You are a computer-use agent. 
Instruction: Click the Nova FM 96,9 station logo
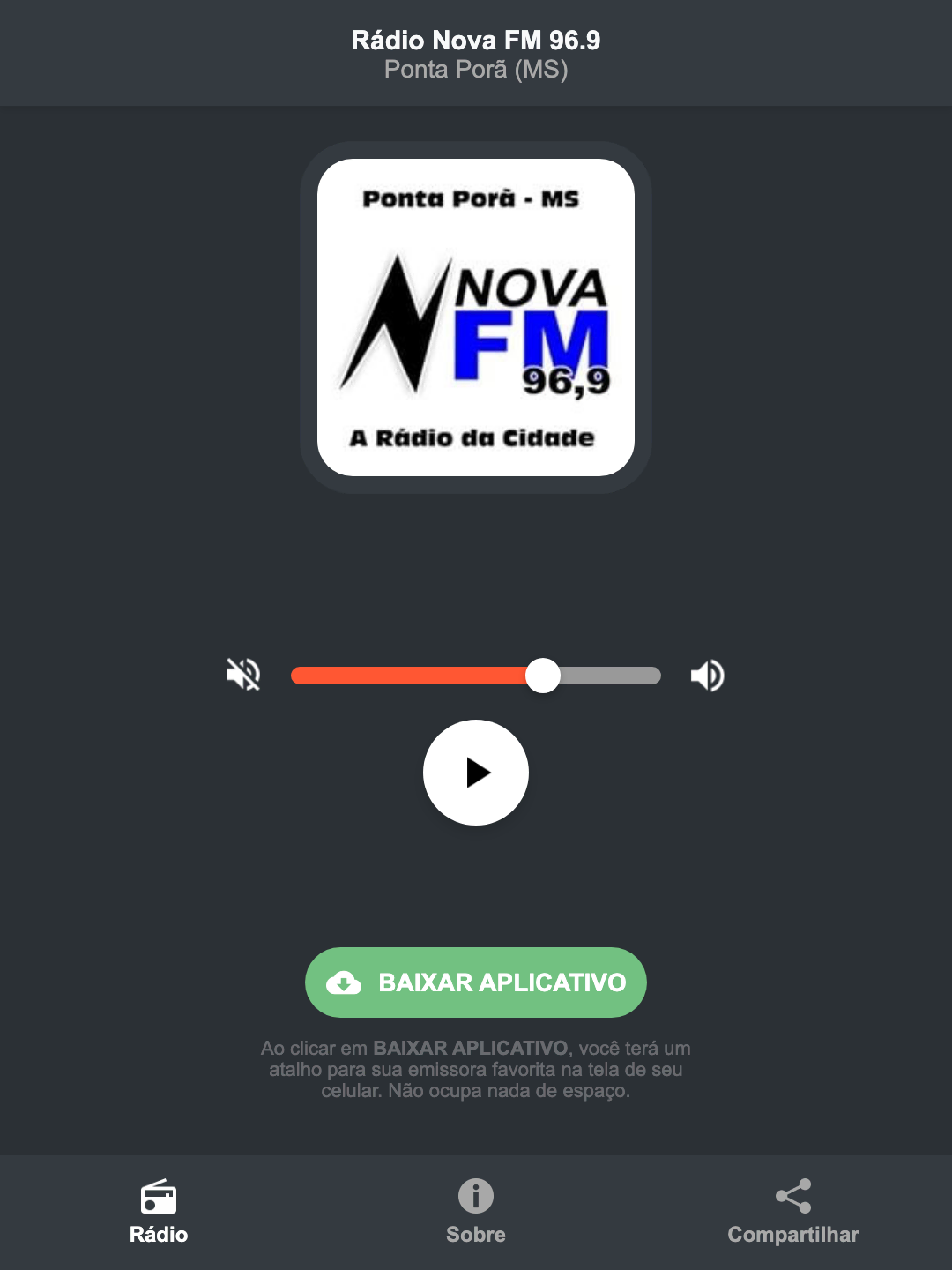click(475, 310)
